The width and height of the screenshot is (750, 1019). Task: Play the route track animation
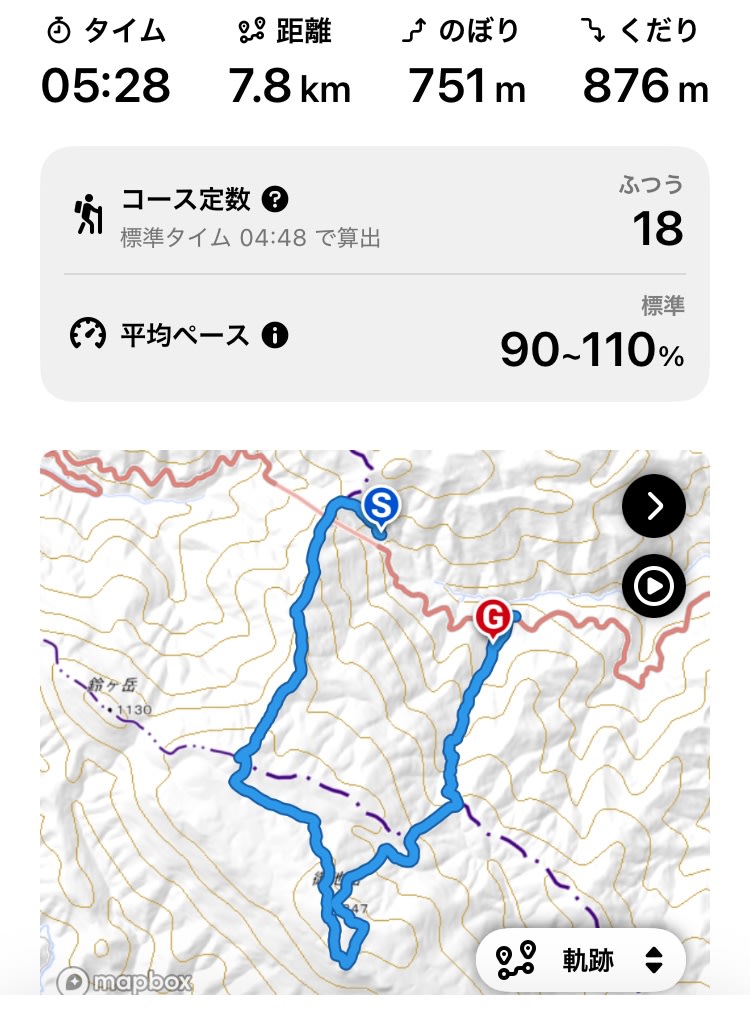654,587
